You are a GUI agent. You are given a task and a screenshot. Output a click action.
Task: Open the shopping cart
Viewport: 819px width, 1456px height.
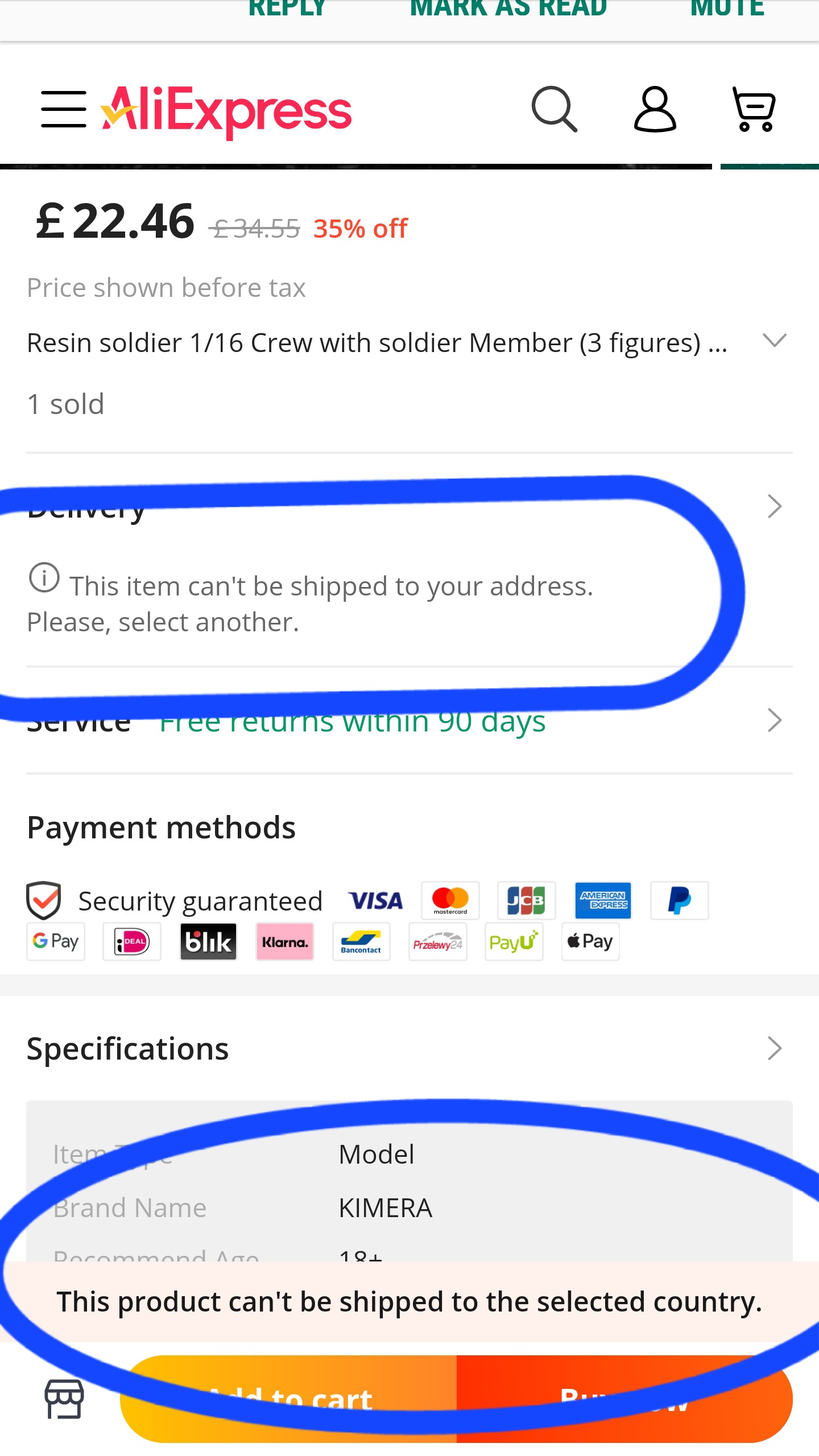point(754,109)
